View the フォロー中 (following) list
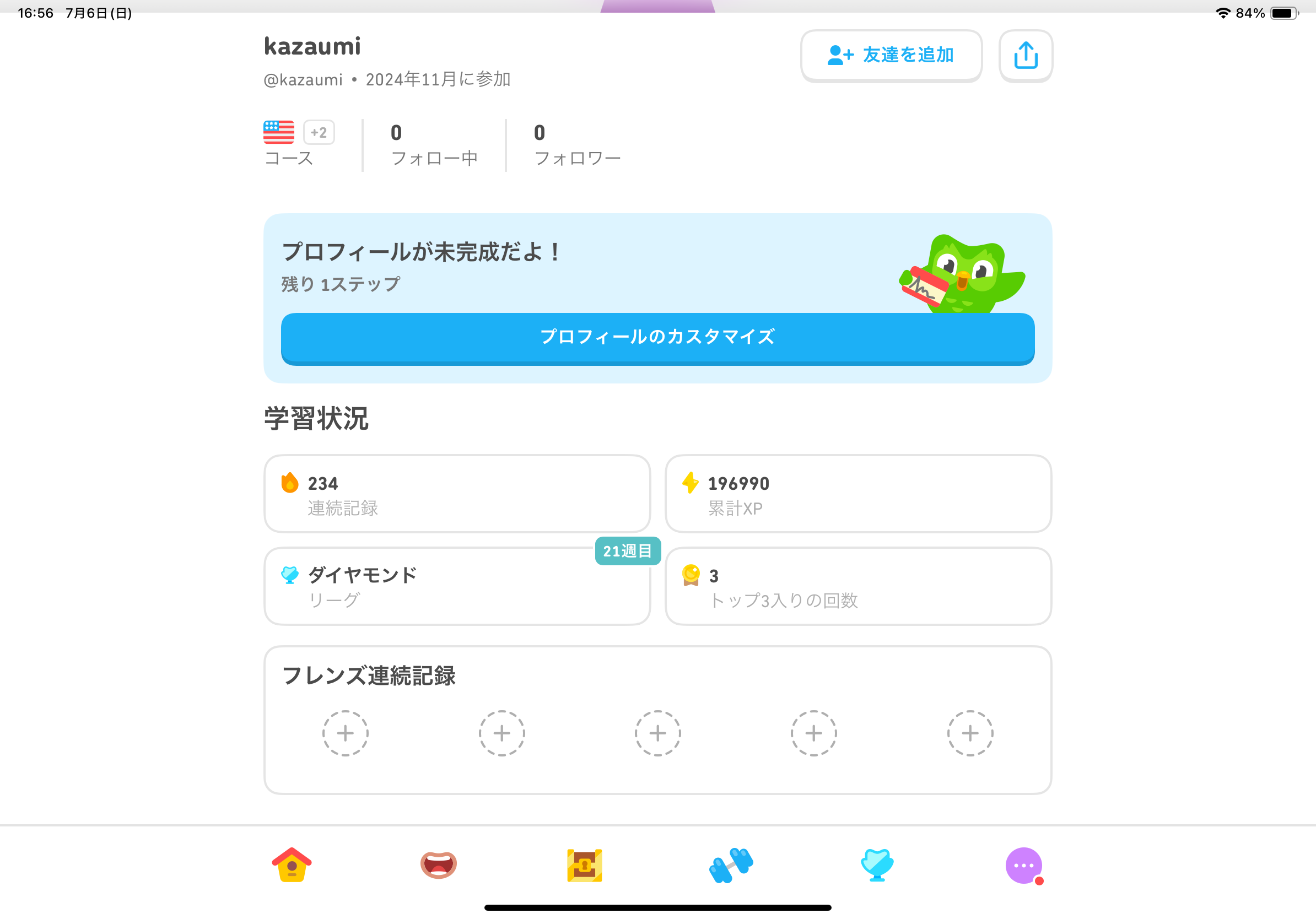Image resolution: width=1316 pixels, height=919 pixels. click(x=433, y=144)
